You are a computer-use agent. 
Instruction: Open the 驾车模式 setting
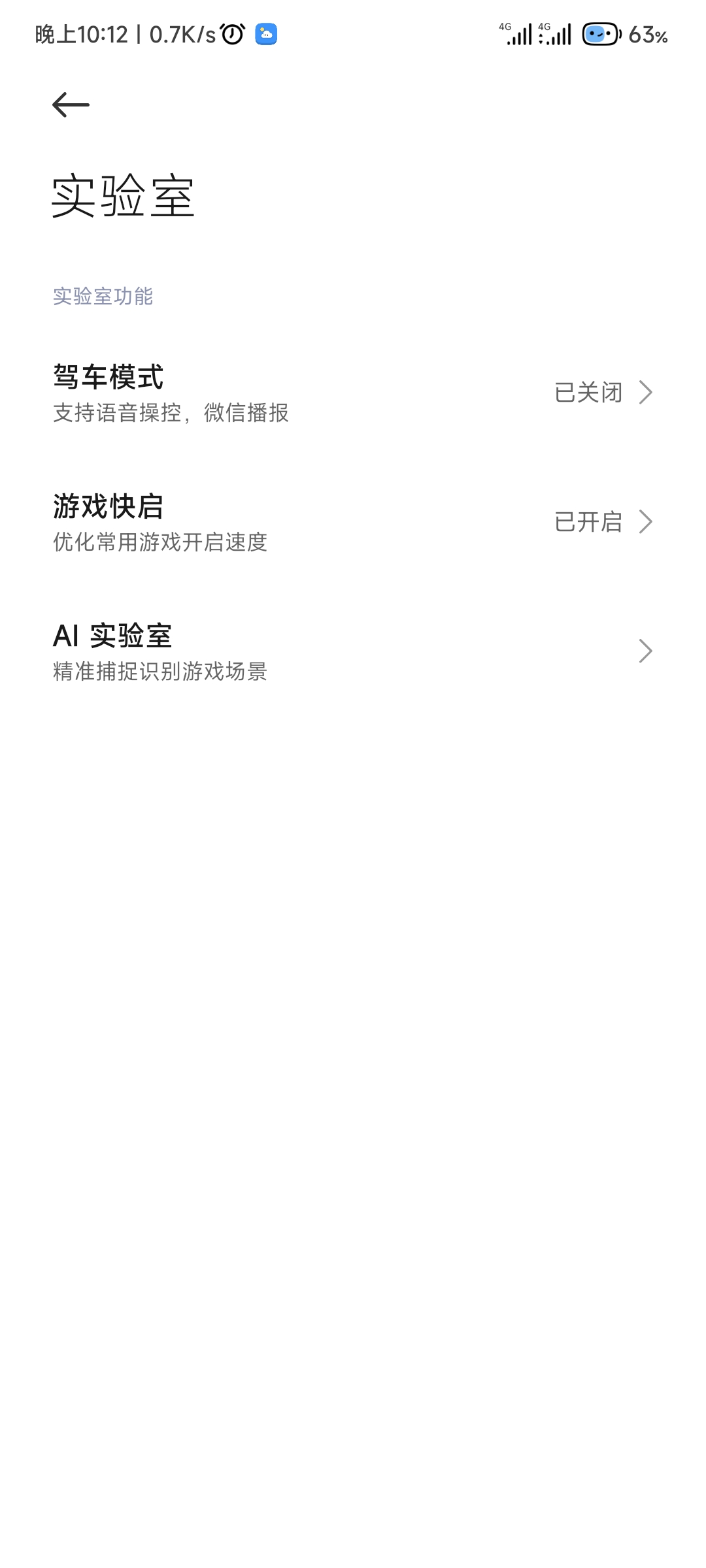point(353,393)
